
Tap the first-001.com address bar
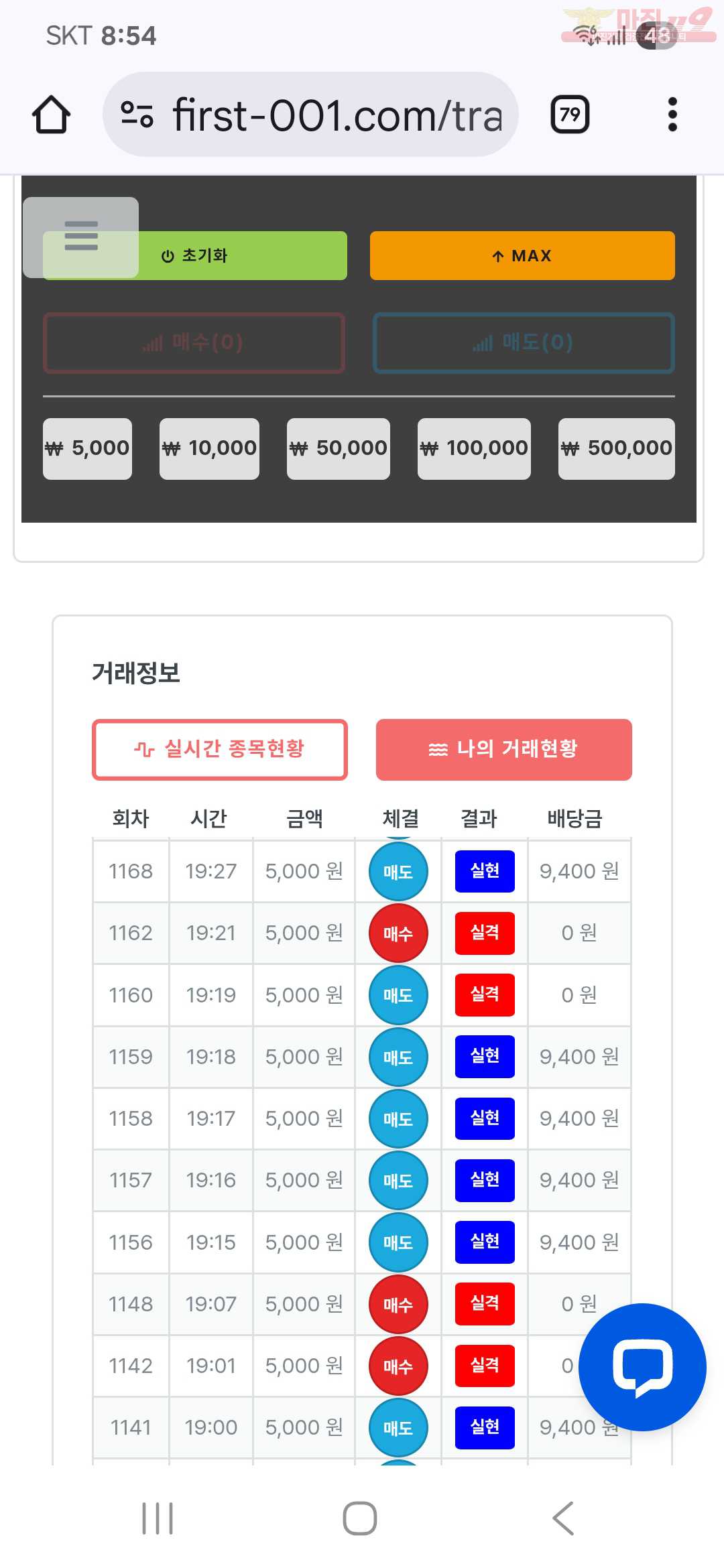point(310,115)
